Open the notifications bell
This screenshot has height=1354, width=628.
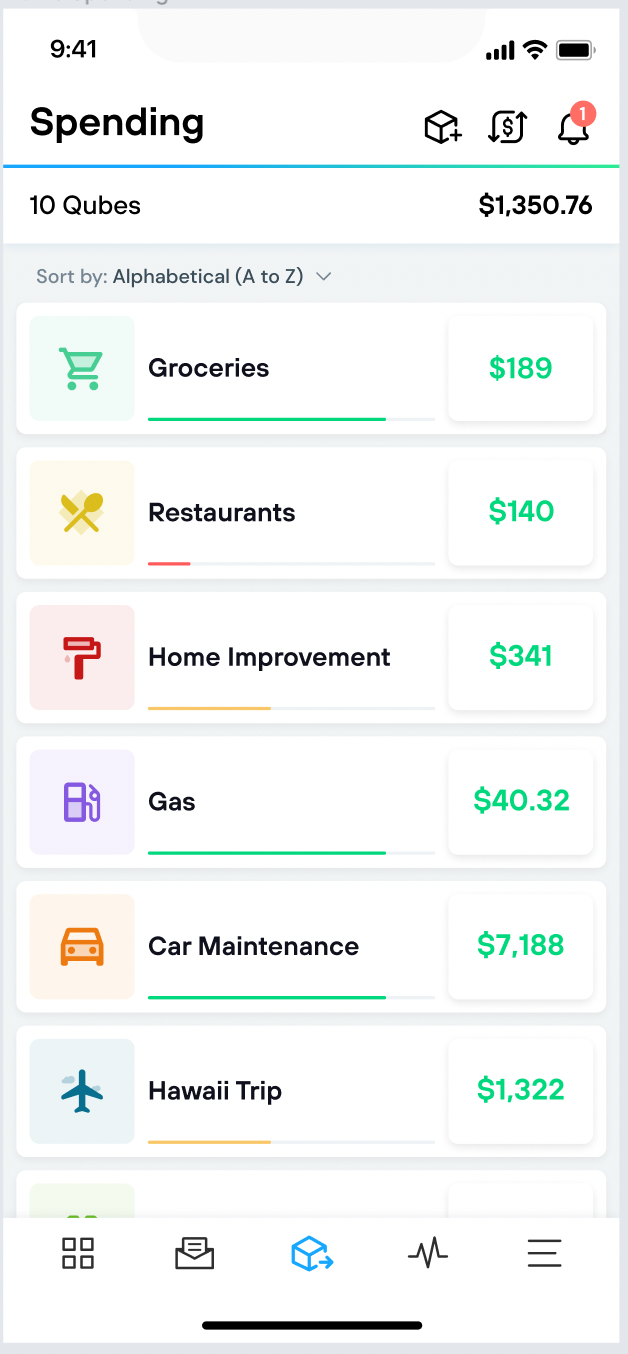(x=574, y=125)
